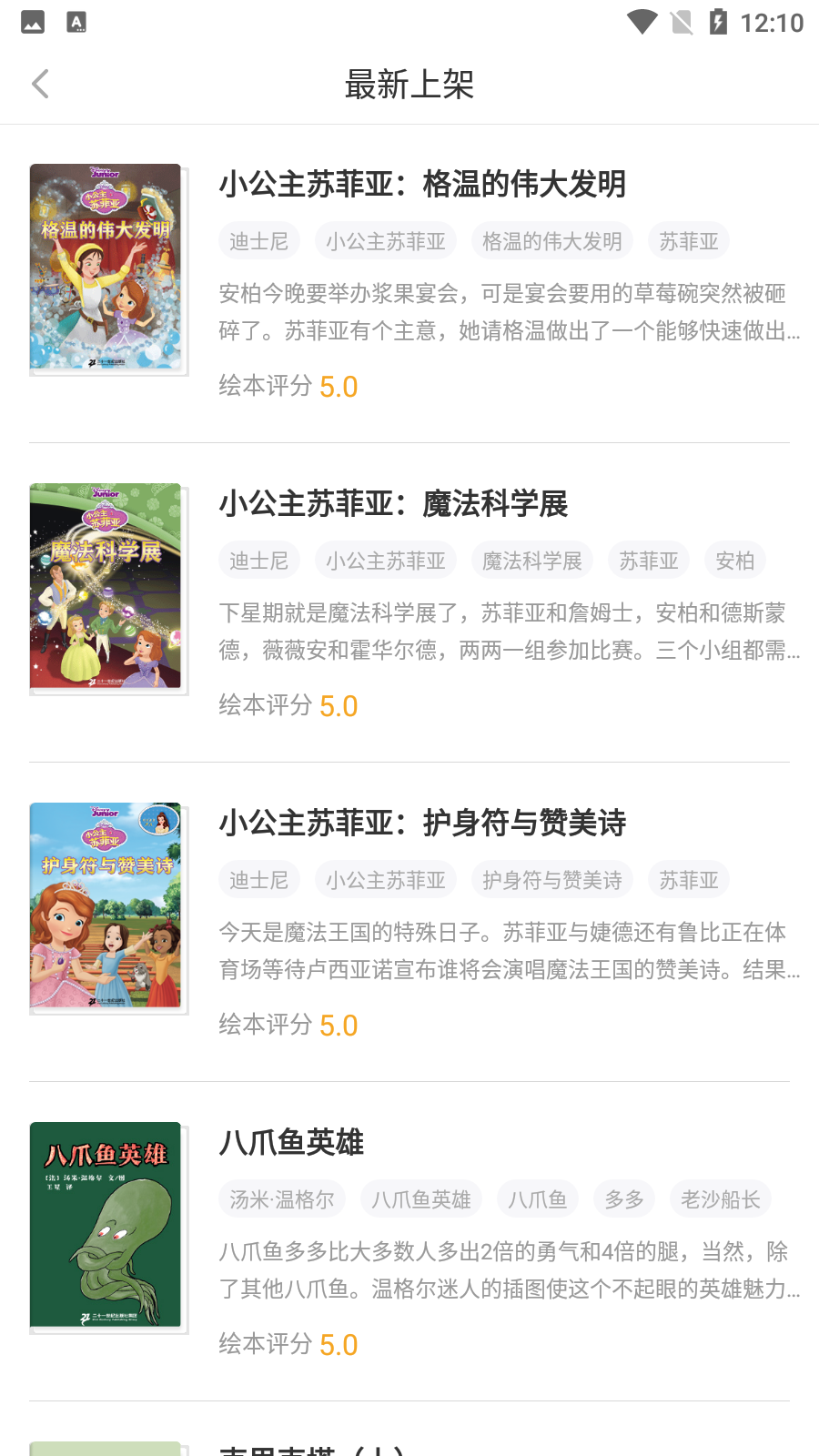Image resolution: width=819 pixels, height=1456 pixels.
Task: Tap the 魔法科学展 tag chip
Action: 531,561
